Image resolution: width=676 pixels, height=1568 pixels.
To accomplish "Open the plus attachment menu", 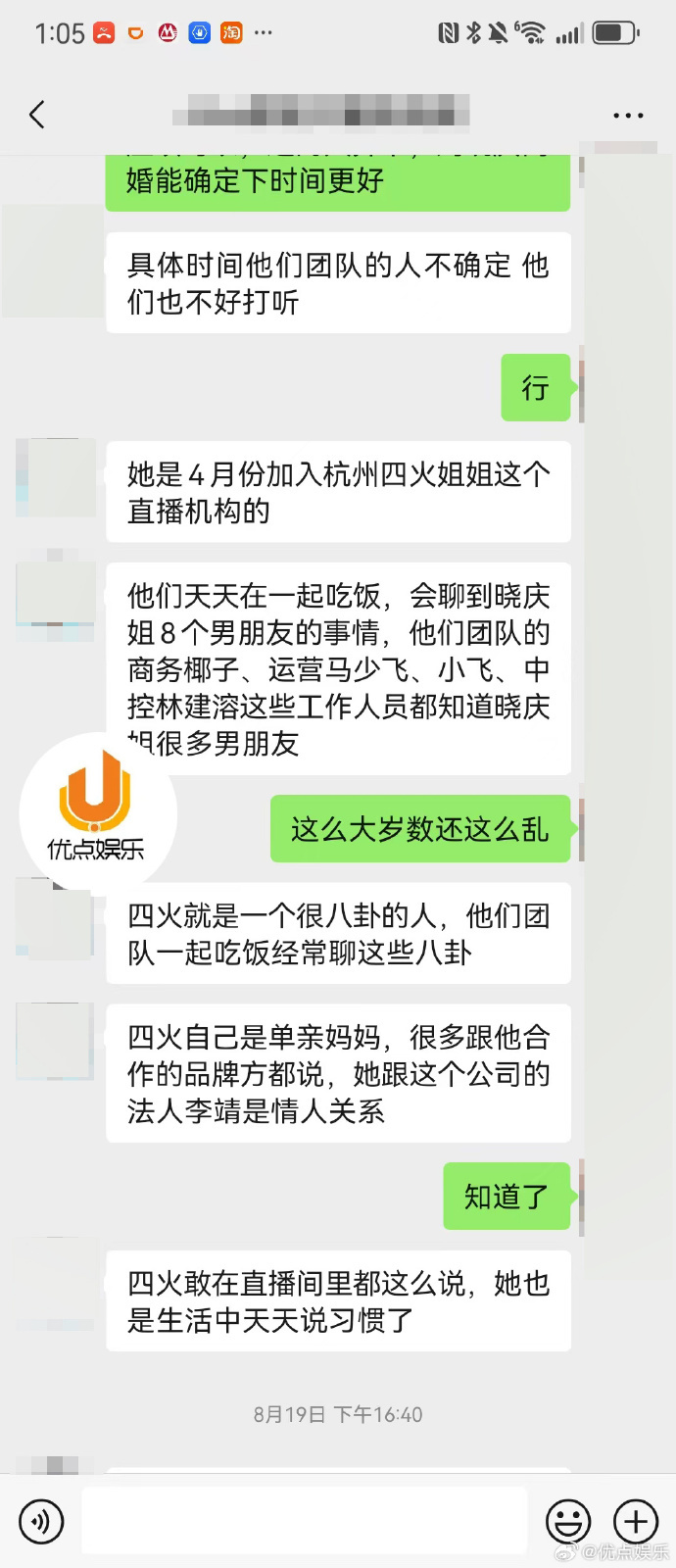I will pos(636,1522).
